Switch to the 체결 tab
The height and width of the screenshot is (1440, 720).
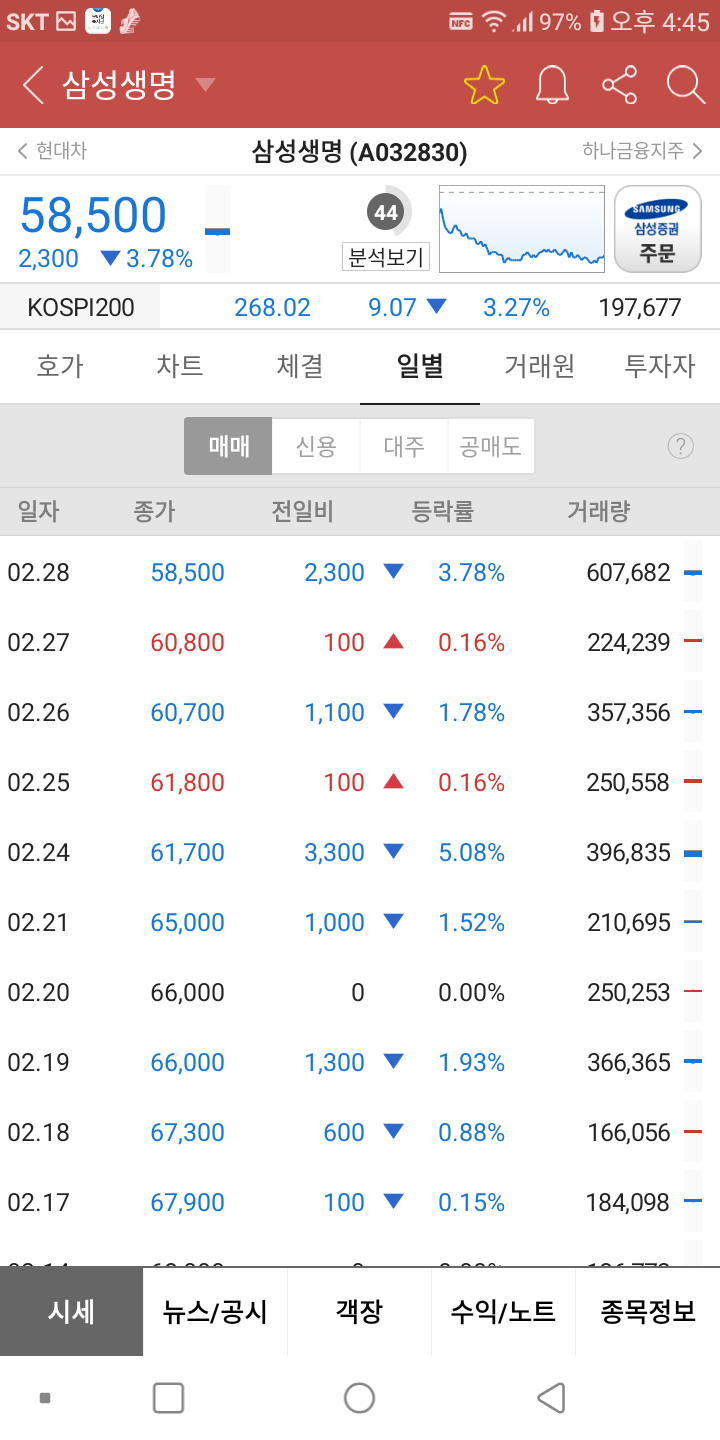[300, 366]
